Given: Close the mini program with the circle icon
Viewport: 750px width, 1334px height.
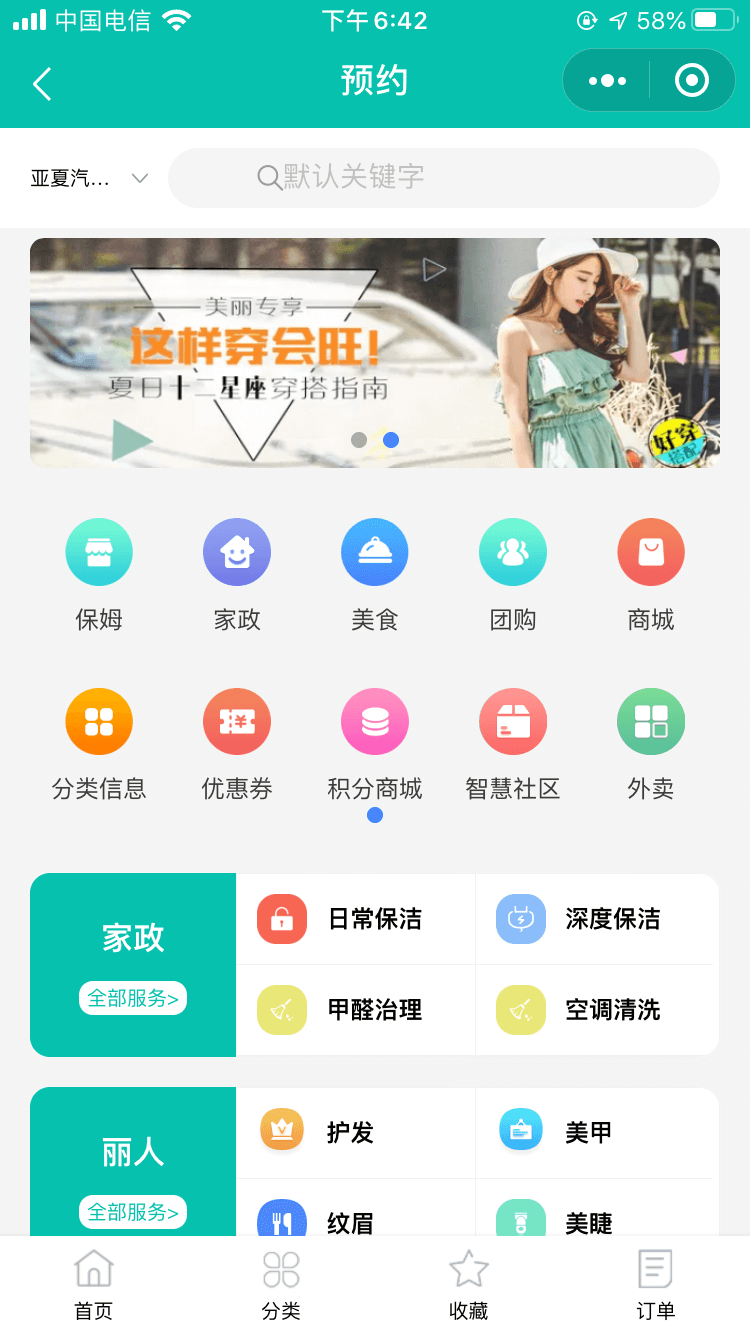Looking at the screenshot, I should [x=691, y=81].
